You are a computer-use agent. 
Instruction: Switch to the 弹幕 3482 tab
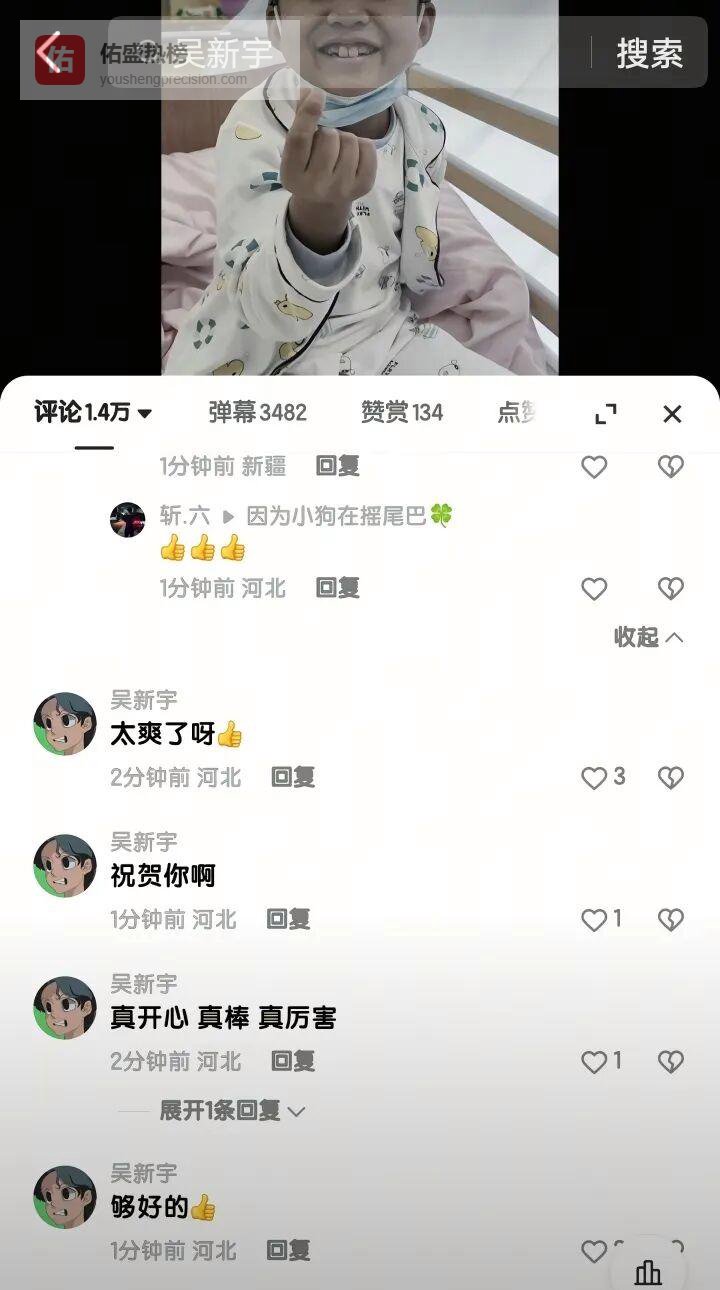point(258,412)
